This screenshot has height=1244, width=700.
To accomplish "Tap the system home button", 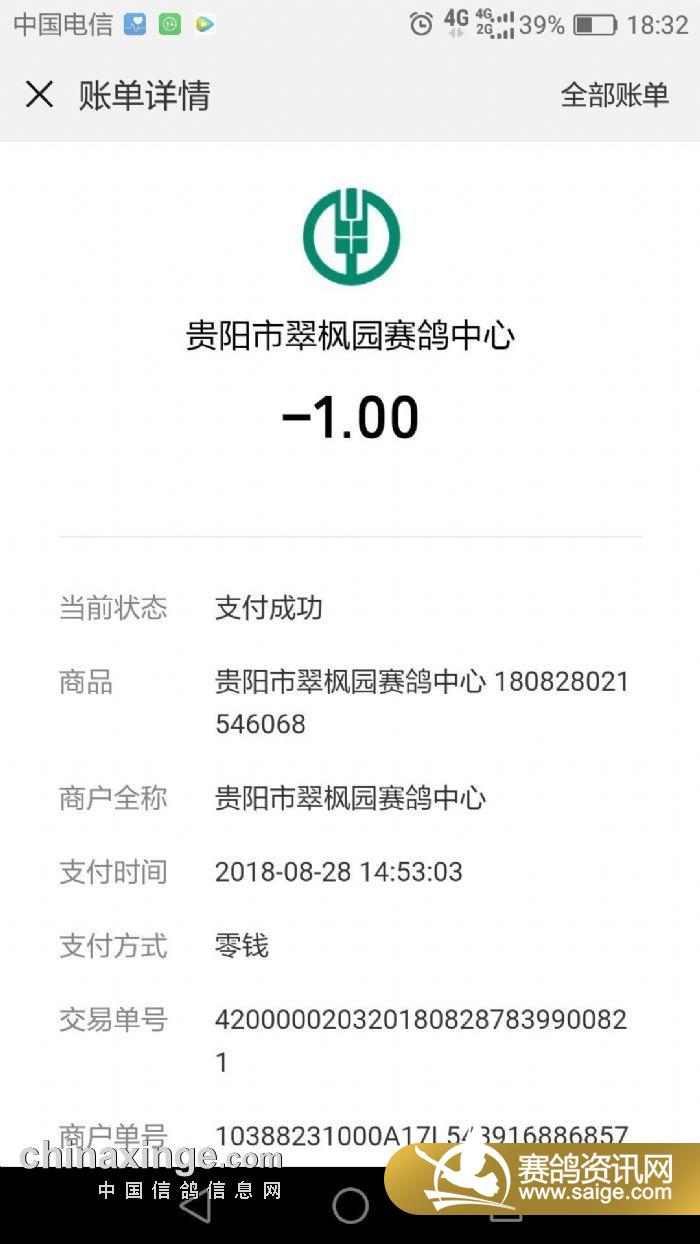I will pyautogui.click(x=350, y=1205).
